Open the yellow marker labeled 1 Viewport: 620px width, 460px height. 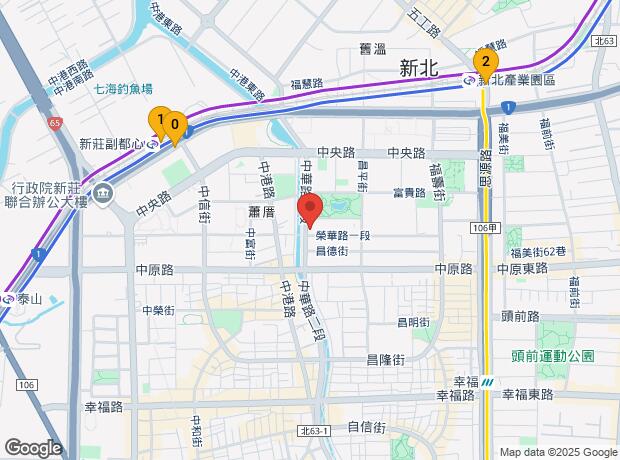pos(158,119)
